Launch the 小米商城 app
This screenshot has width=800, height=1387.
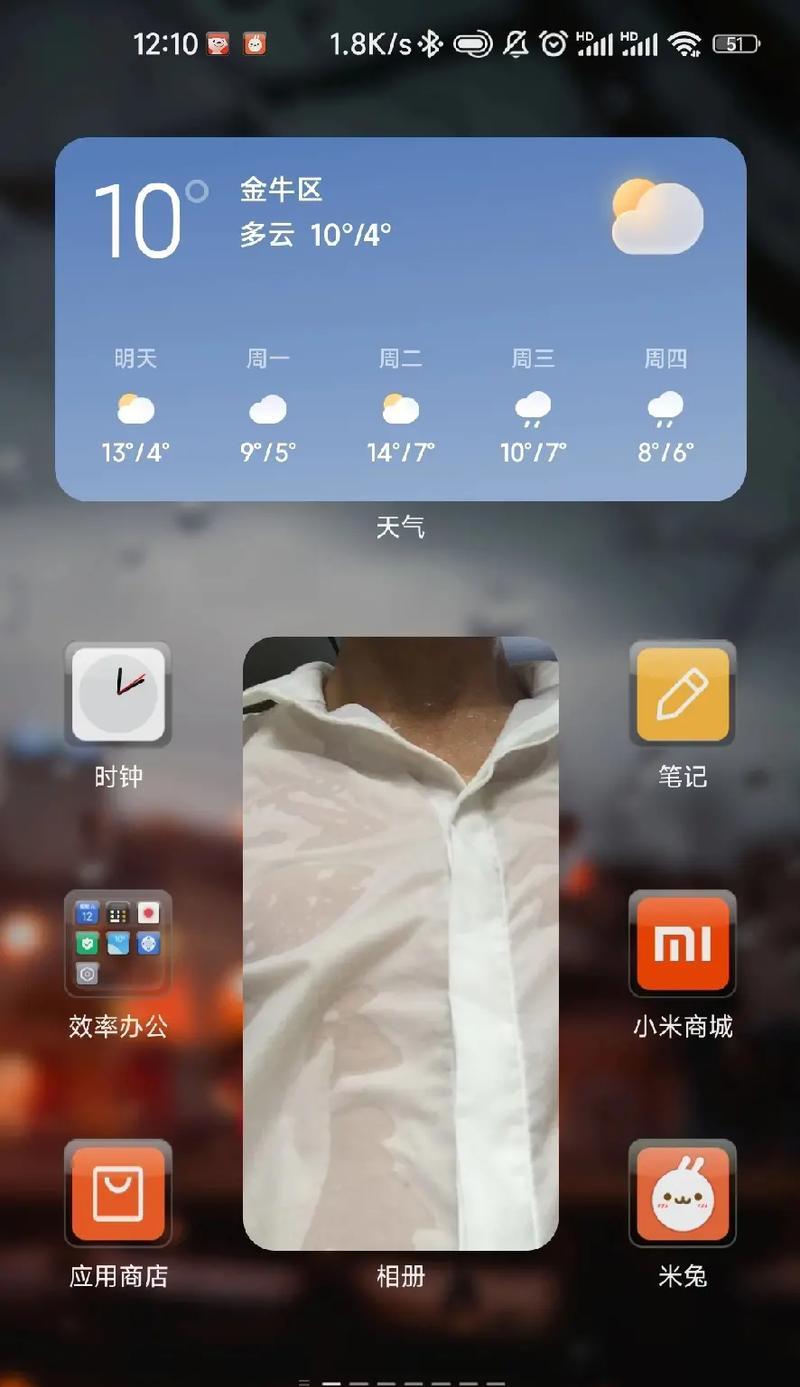click(x=682, y=944)
